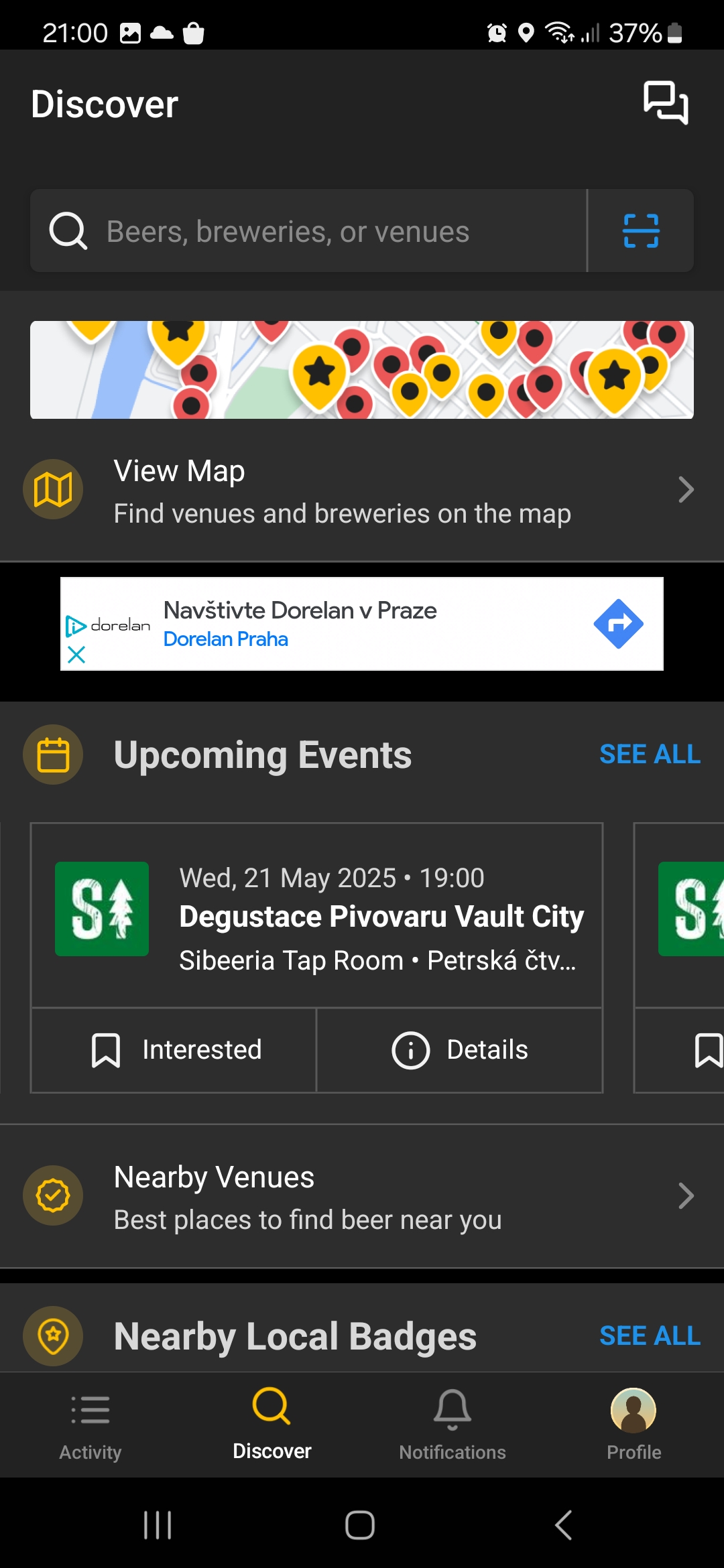See all upcoming events

[x=649, y=755]
